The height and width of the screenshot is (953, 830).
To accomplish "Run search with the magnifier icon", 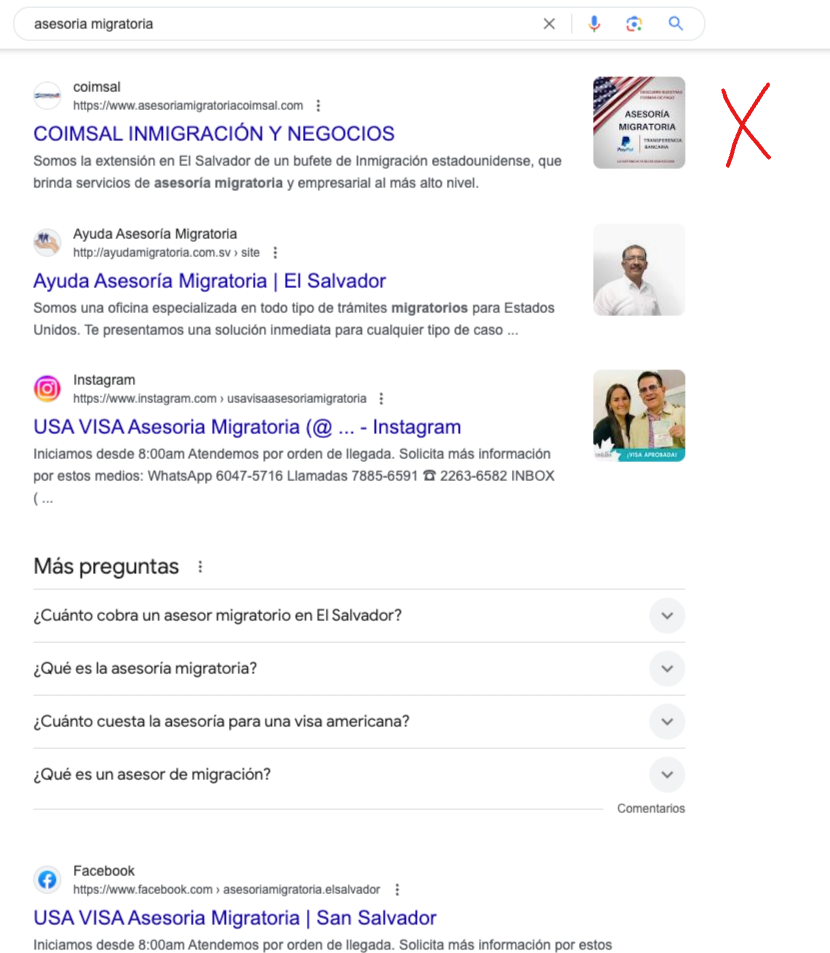I will [676, 24].
